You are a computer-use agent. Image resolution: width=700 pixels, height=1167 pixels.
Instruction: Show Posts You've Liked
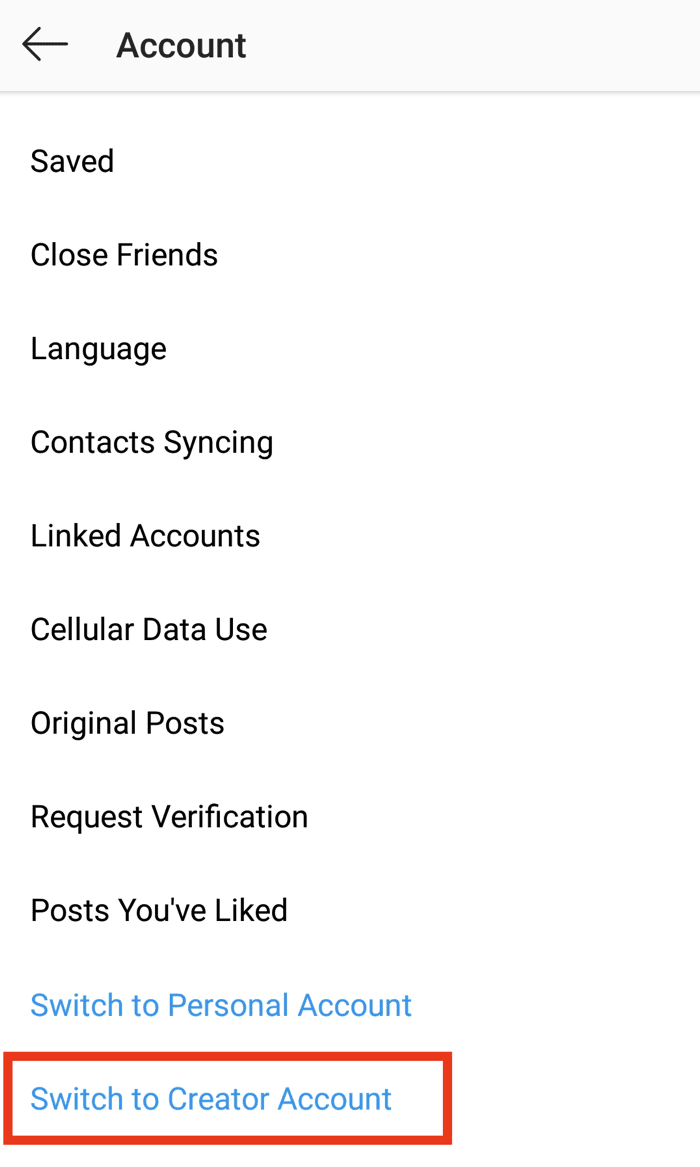159,910
